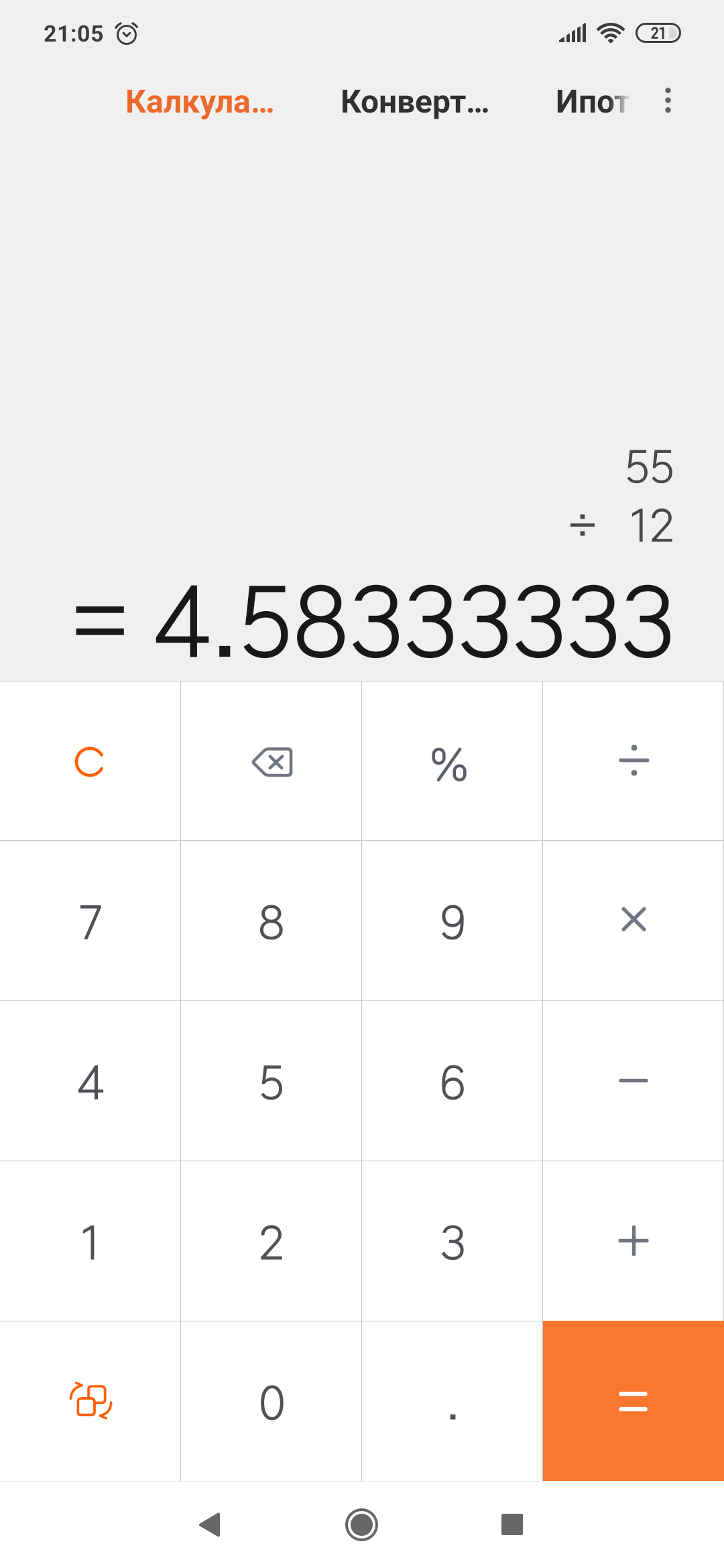Switch to the Конверт... tab
This screenshot has width=724, height=1568.
point(414,102)
